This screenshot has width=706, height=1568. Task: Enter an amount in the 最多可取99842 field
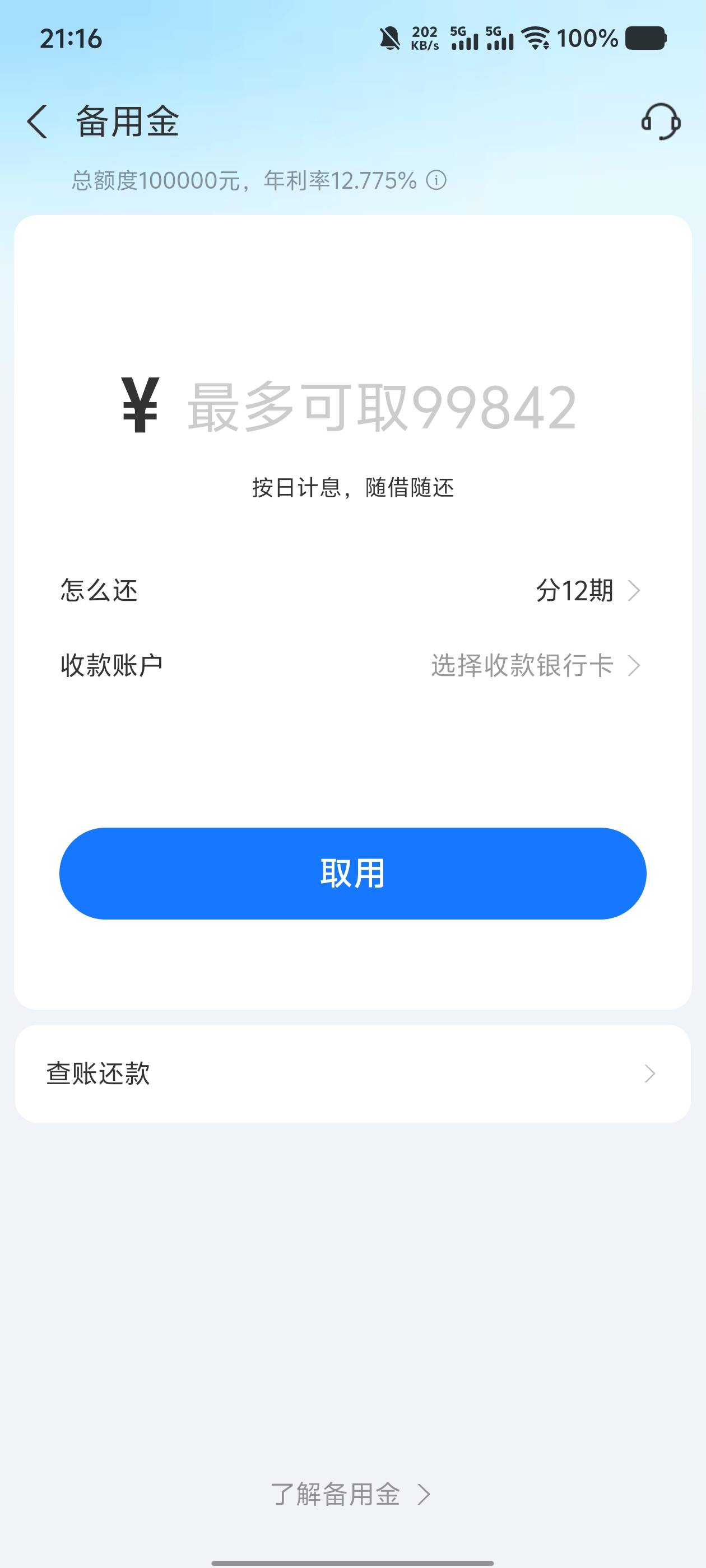tap(382, 407)
